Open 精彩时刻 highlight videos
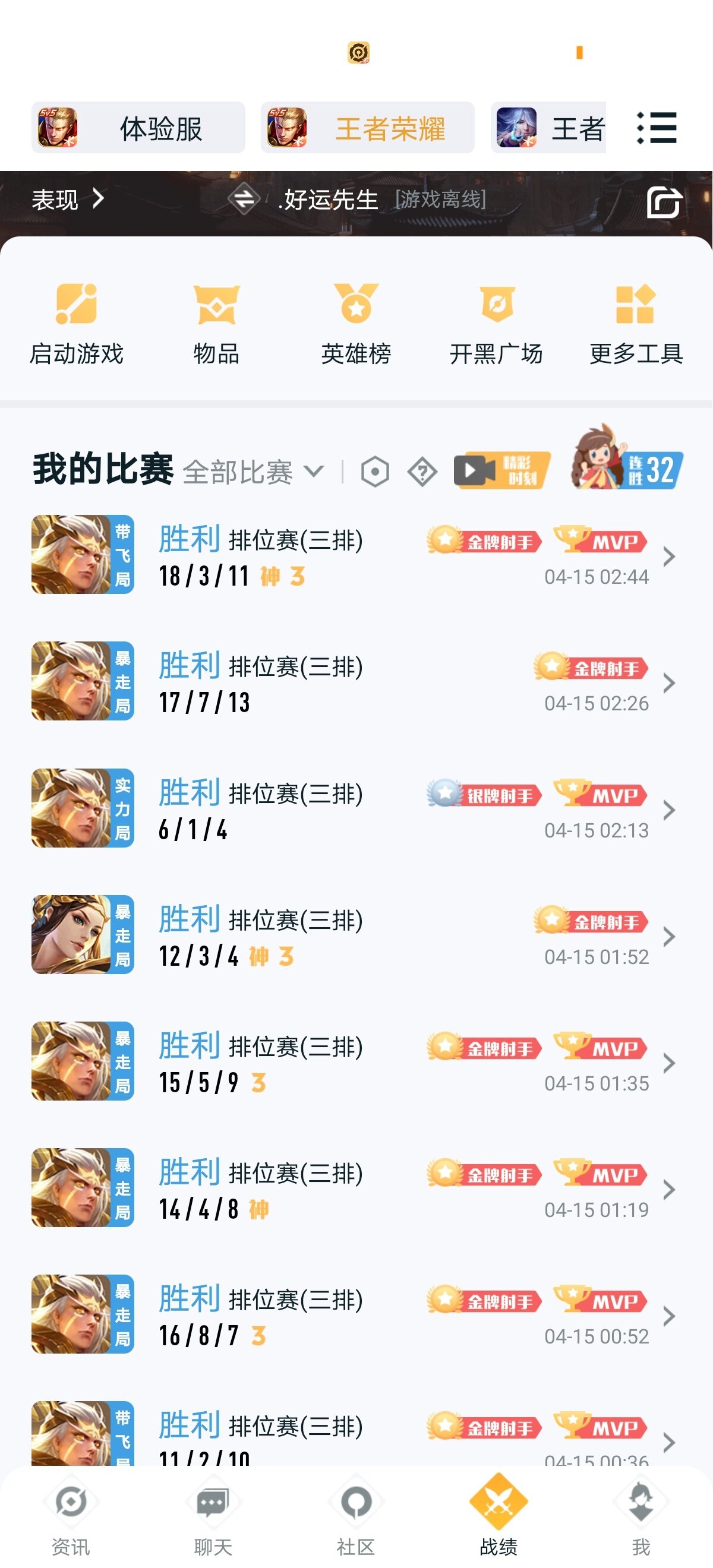 coord(502,470)
